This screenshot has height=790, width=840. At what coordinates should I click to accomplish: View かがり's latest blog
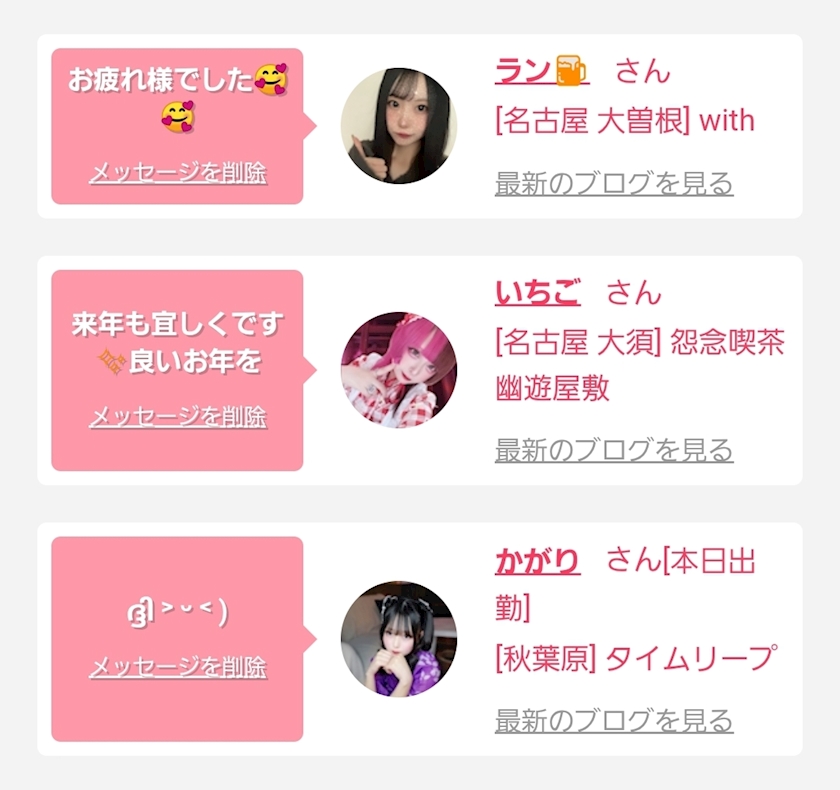(614, 720)
